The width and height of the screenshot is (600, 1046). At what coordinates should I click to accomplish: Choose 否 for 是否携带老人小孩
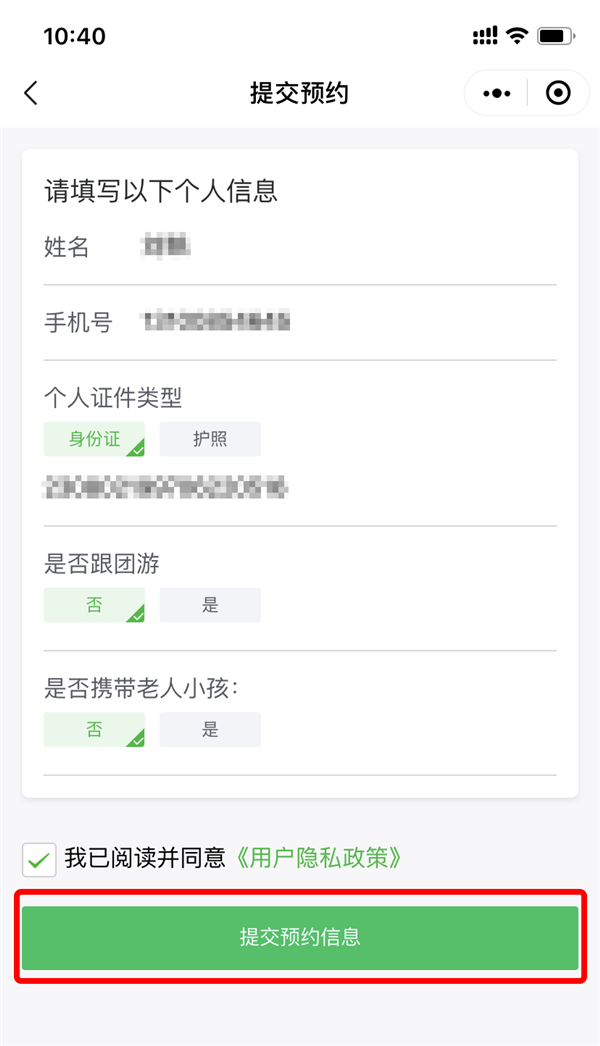tap(94, 729)
